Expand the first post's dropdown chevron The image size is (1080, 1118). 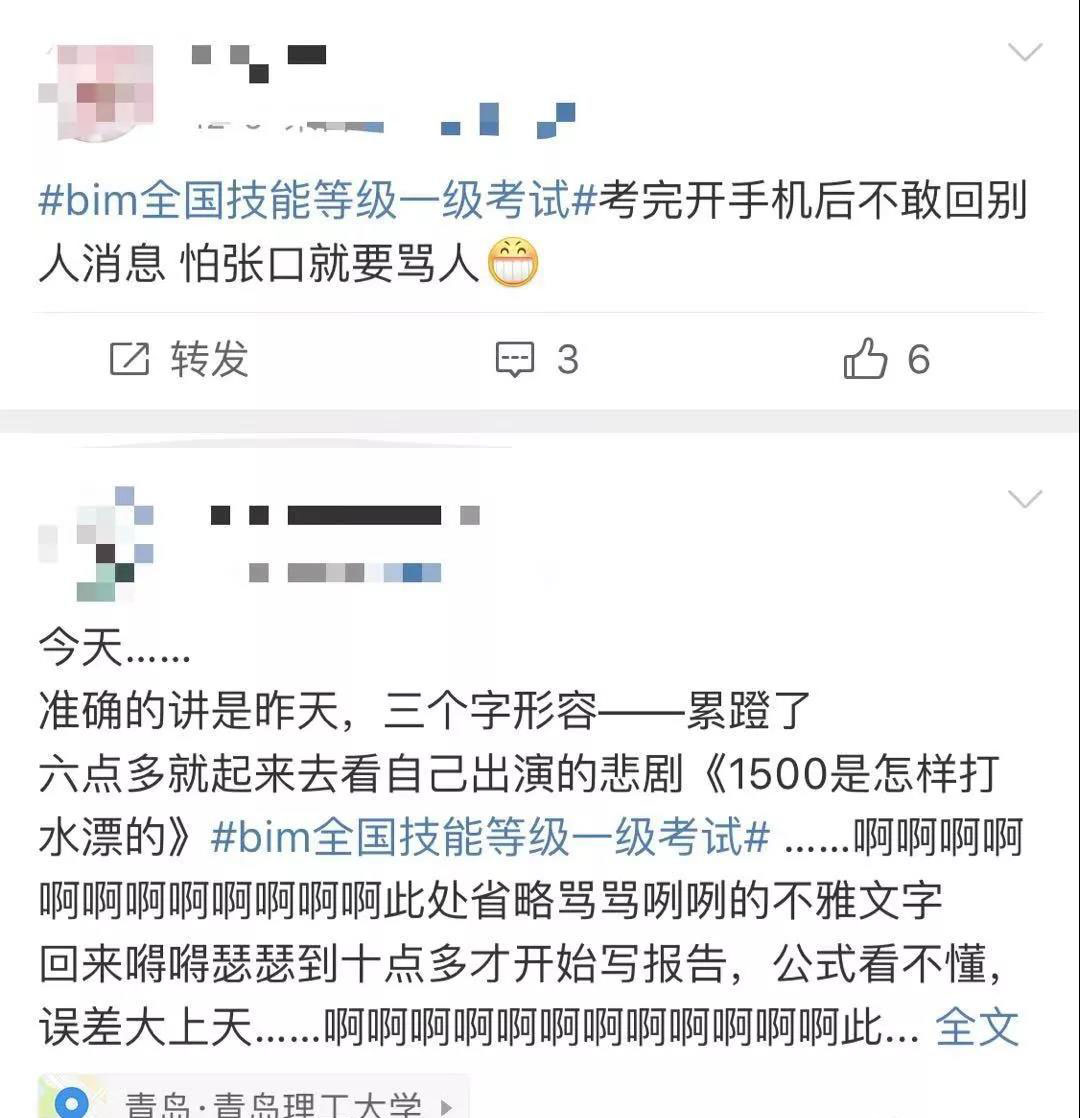coord(1026,52)
